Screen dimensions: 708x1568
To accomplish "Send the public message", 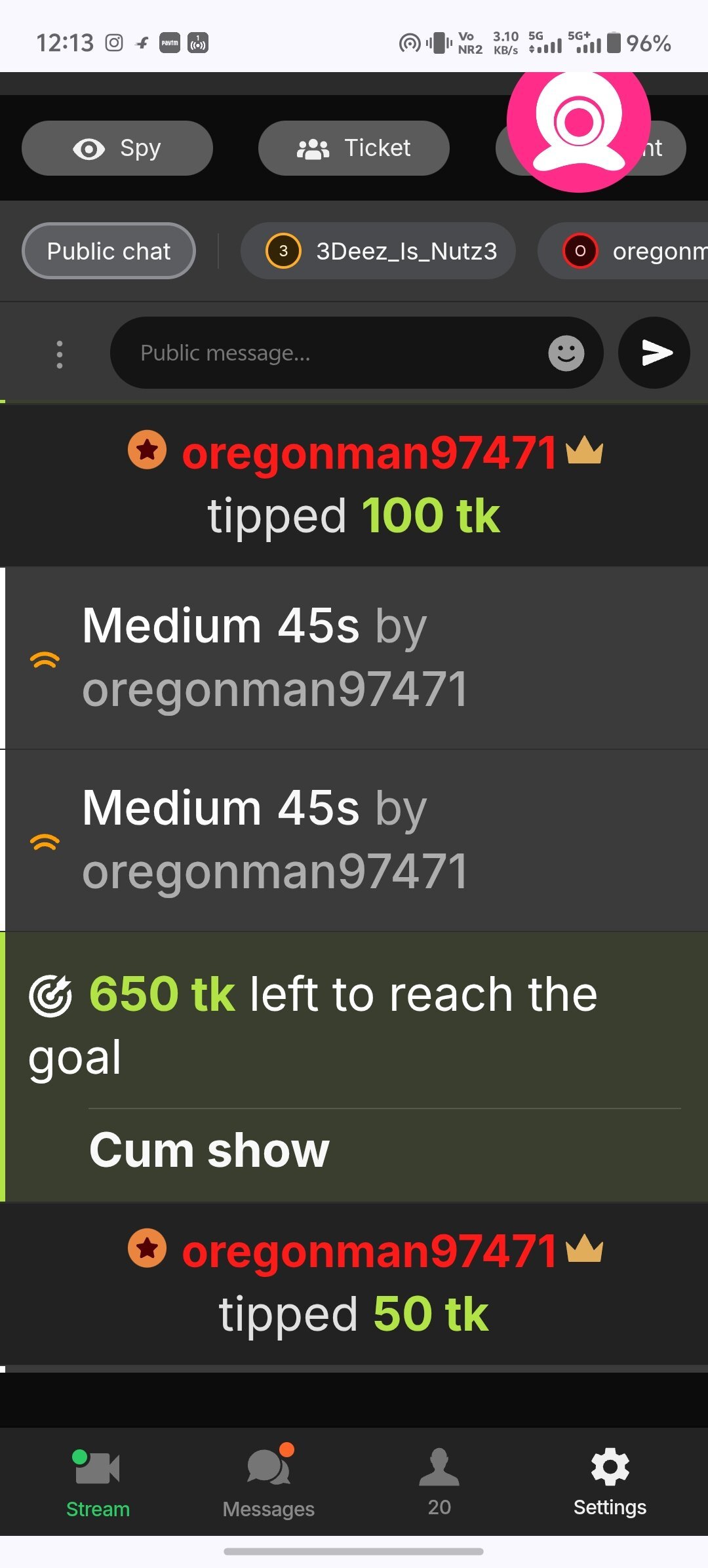I will tap(654, 353).
